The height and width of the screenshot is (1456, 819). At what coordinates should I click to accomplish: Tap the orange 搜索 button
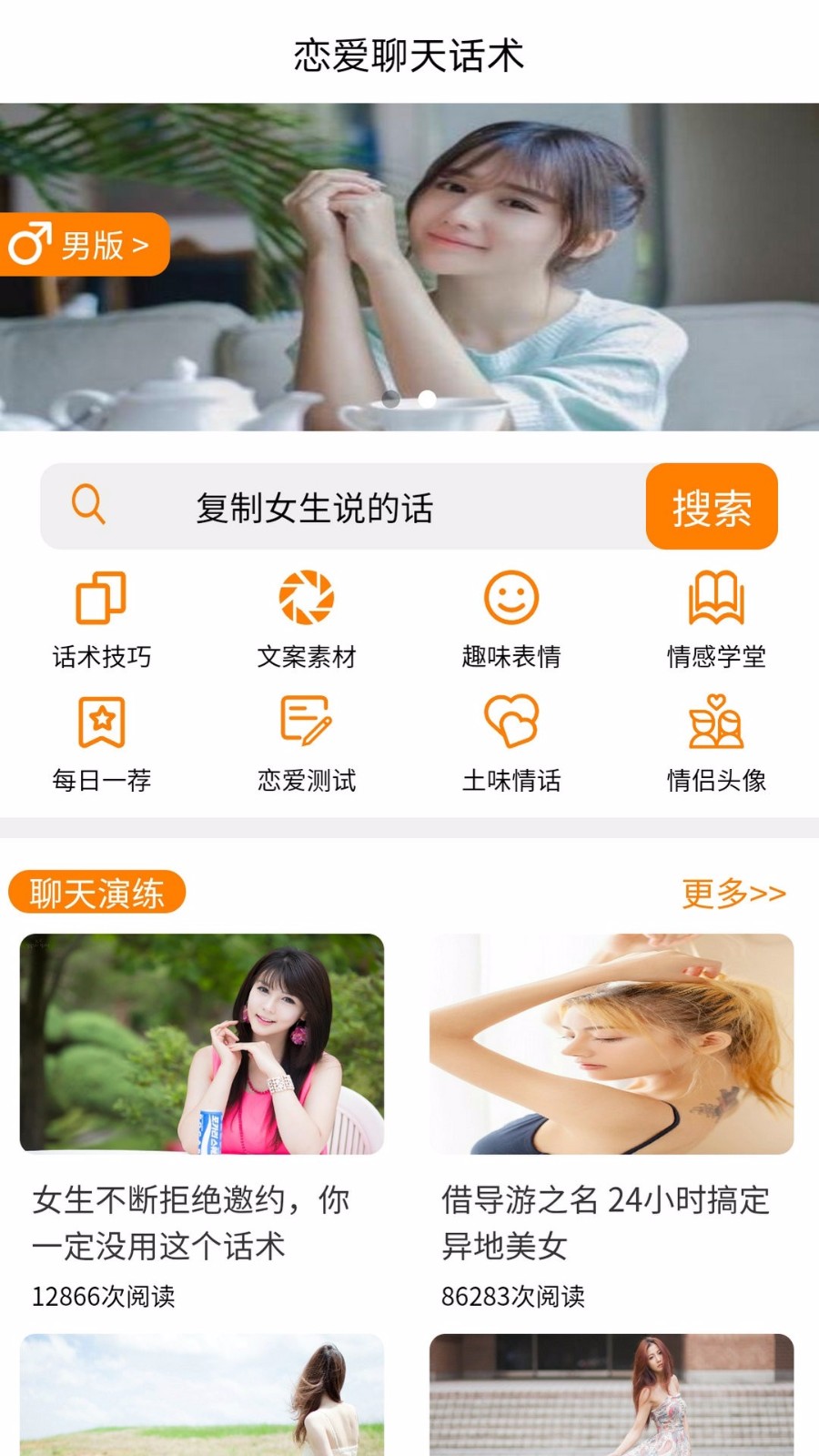(711, 507)
